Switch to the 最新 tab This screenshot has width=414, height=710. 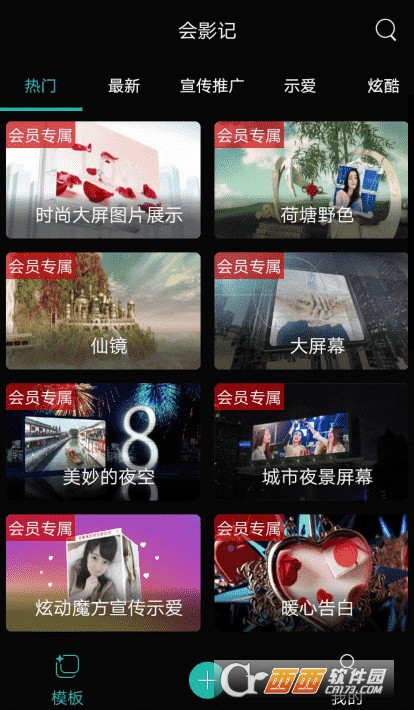(x=124, y=86)
